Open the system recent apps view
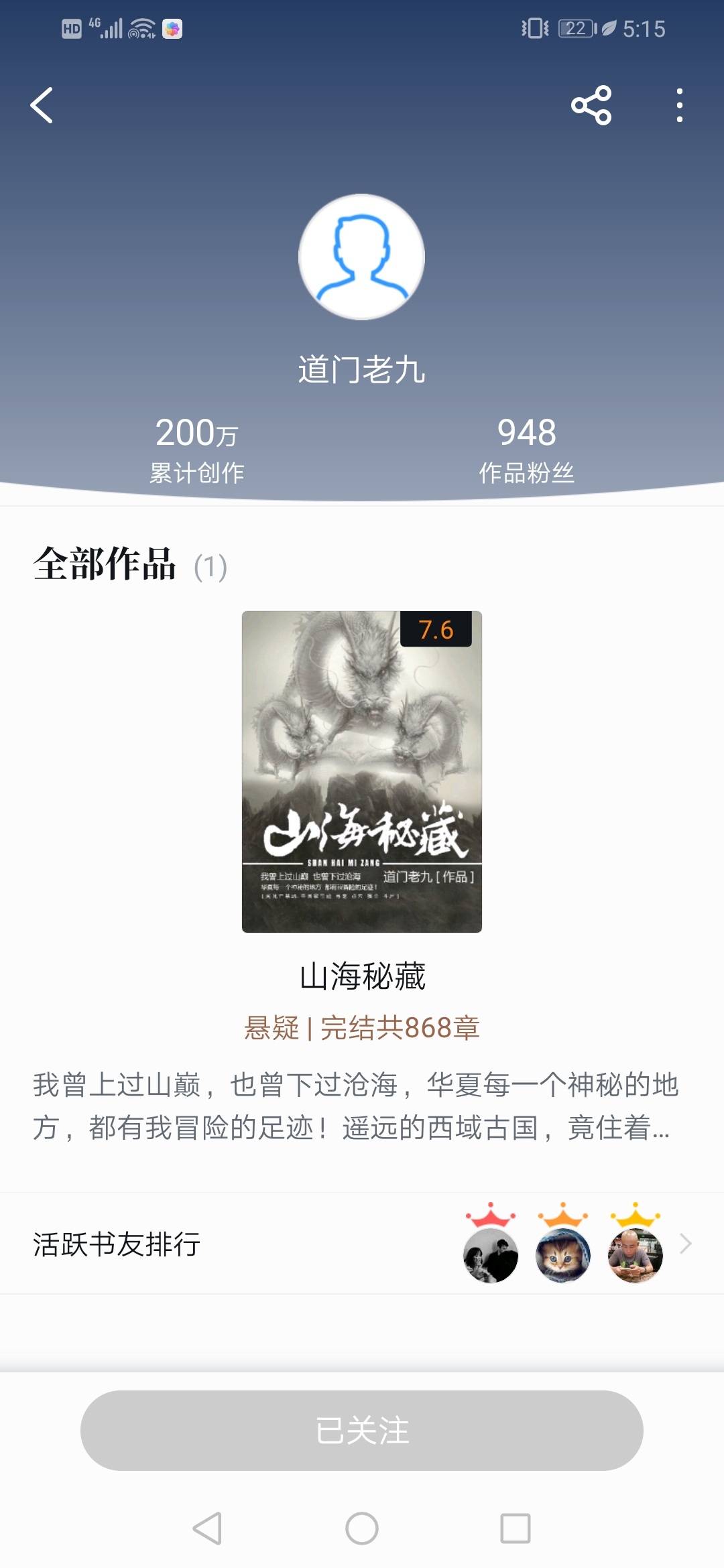 click(x=516, y=1528)
